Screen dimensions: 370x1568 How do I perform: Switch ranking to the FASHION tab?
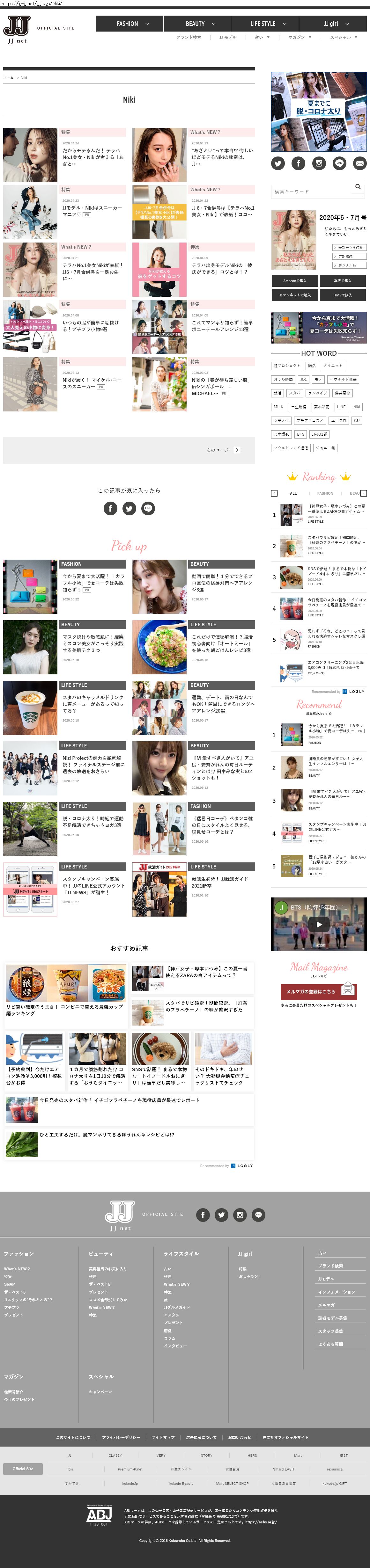[325, 493]
